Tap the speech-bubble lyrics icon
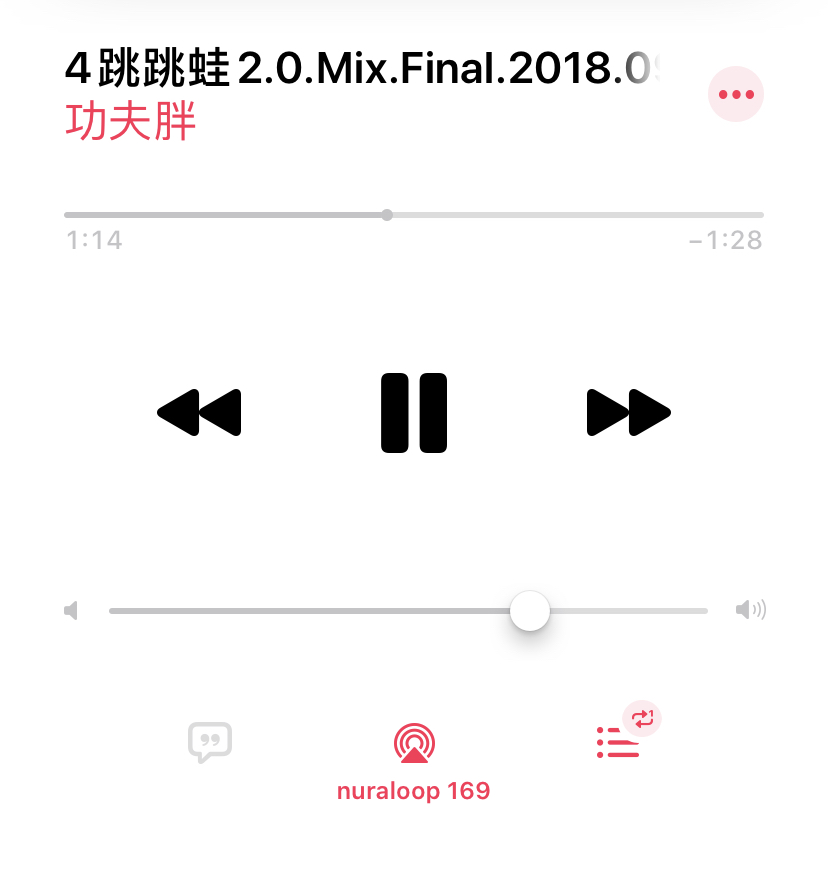The width and height of the screenshot is (828, 873). point(210,743)
